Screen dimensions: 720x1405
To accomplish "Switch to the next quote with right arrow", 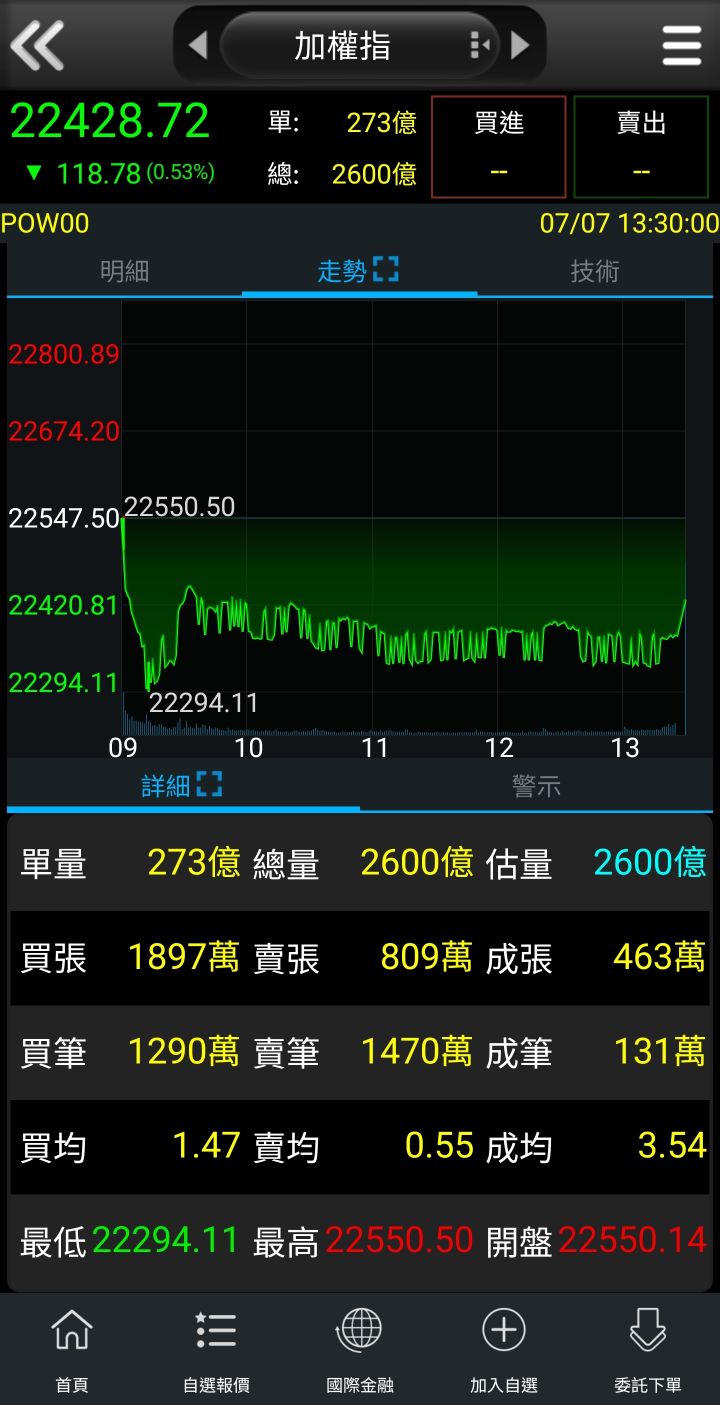I will click(520, 45).
